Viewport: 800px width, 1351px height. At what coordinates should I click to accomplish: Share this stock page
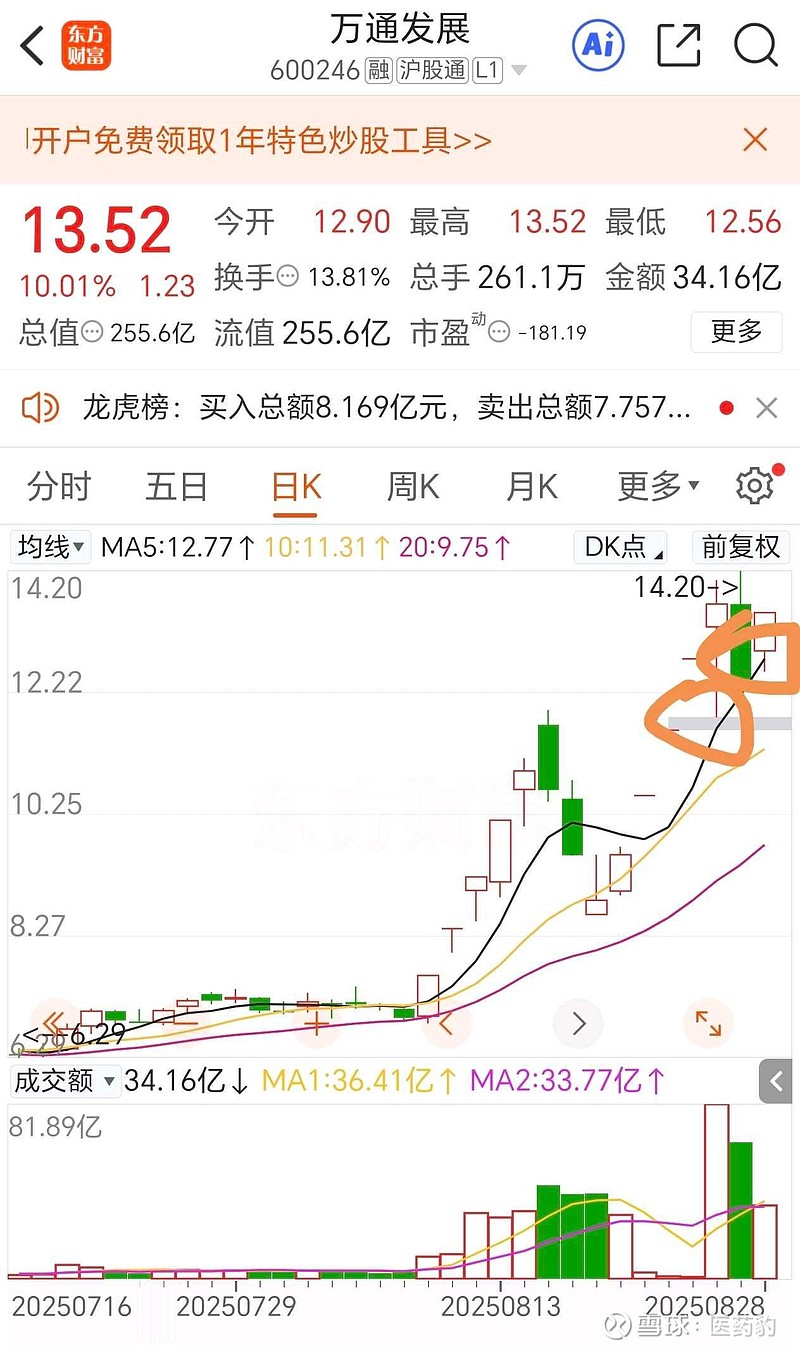(x=678, y=45)
